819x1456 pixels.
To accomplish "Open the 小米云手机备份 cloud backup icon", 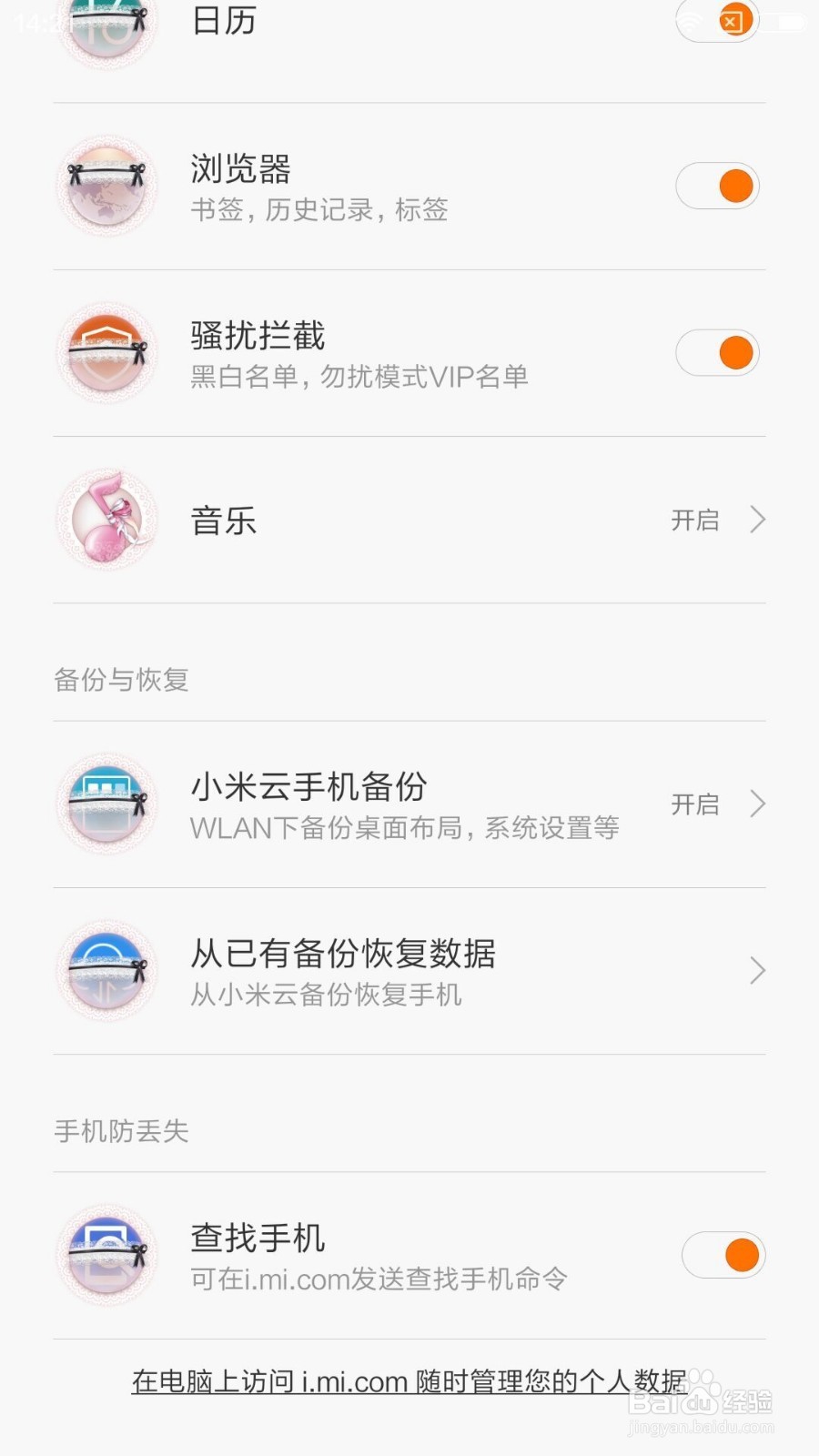I will (x=106, y=804).
